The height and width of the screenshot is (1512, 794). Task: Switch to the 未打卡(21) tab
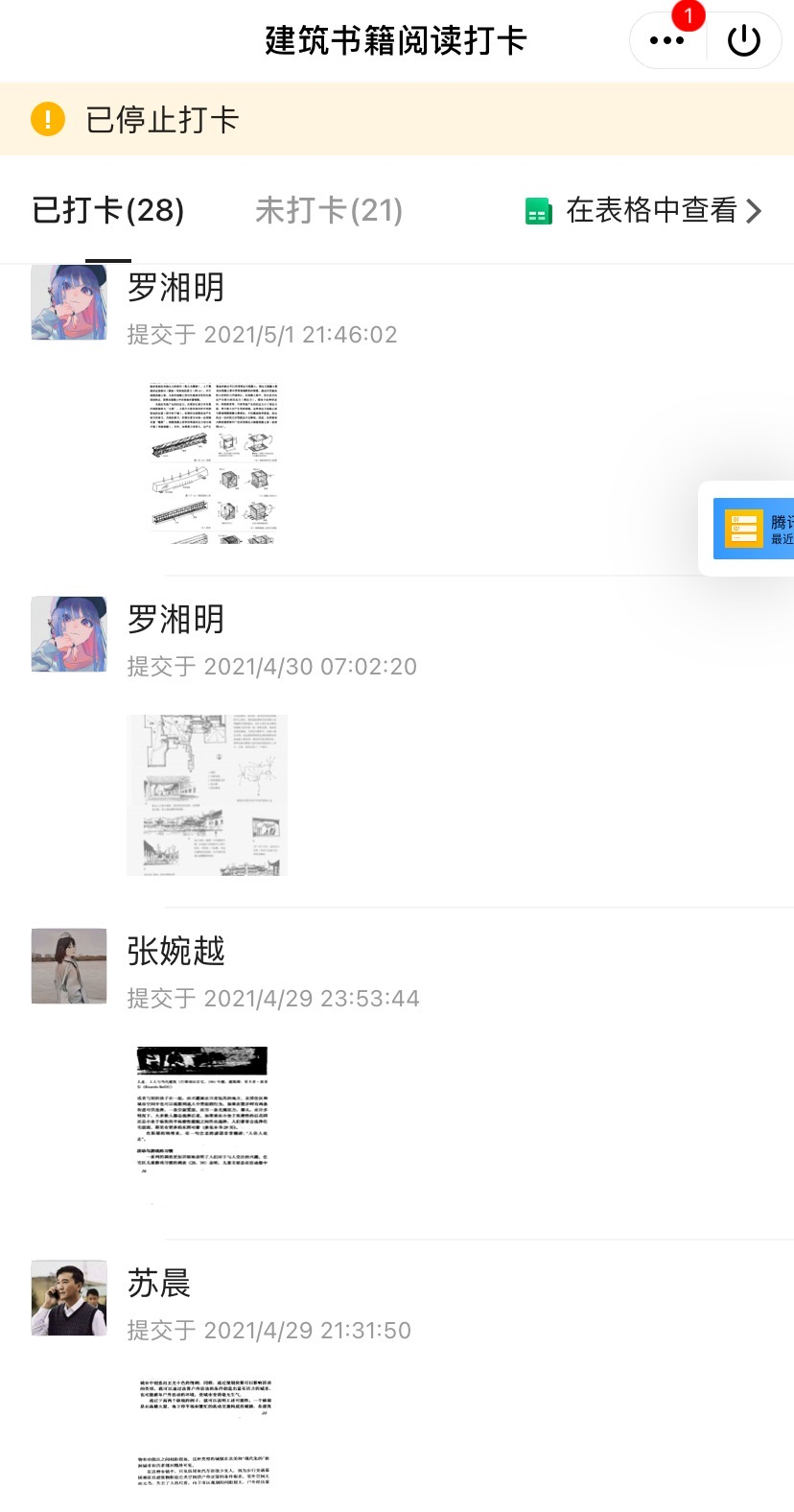pyautogui.click(x=329, y=210)
